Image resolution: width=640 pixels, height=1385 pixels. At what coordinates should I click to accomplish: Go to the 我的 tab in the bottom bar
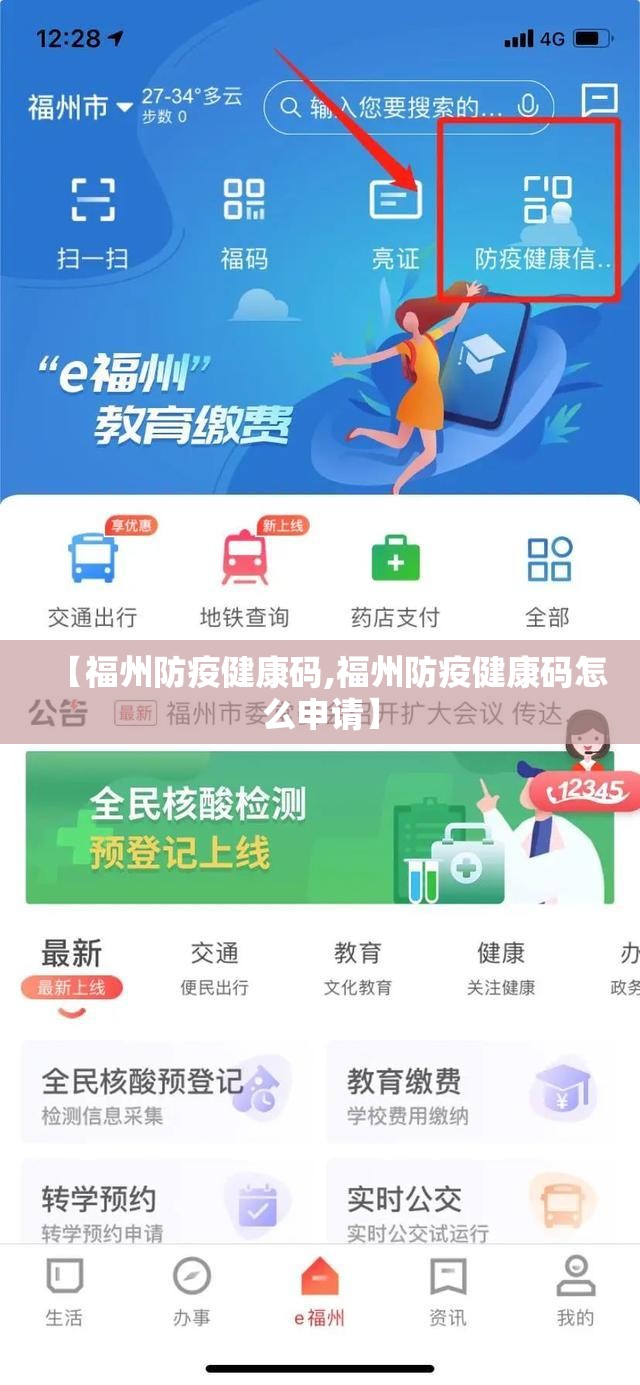[x=575, y=1292]
